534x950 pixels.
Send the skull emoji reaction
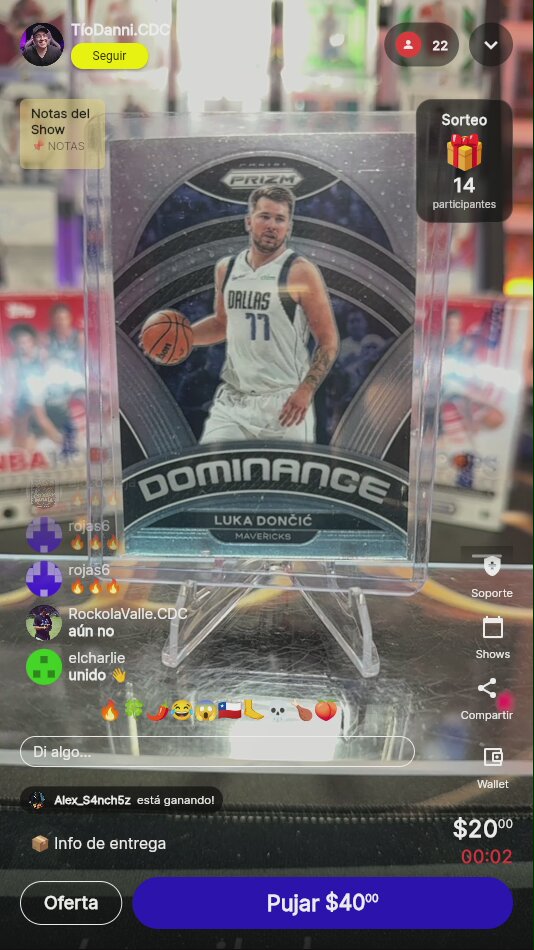click(x=277, y=710)
